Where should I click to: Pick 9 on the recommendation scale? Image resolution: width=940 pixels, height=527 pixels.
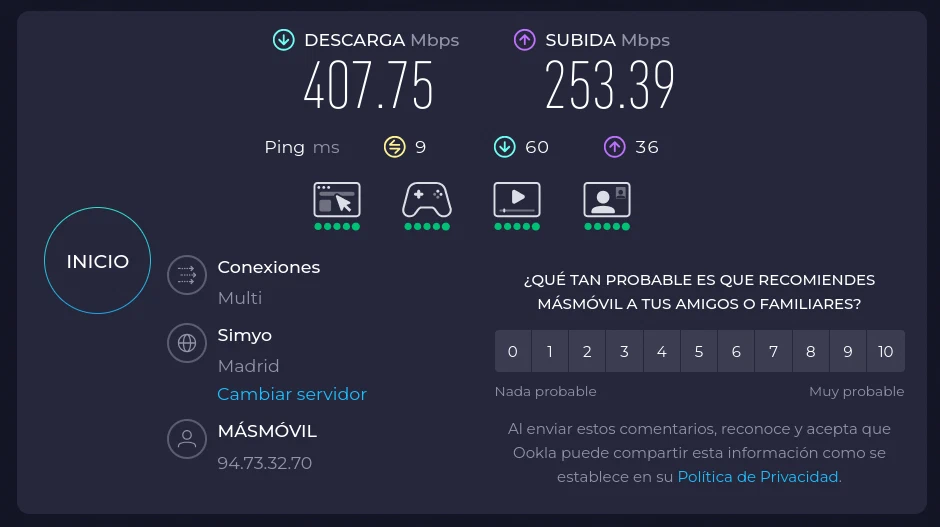848,351
